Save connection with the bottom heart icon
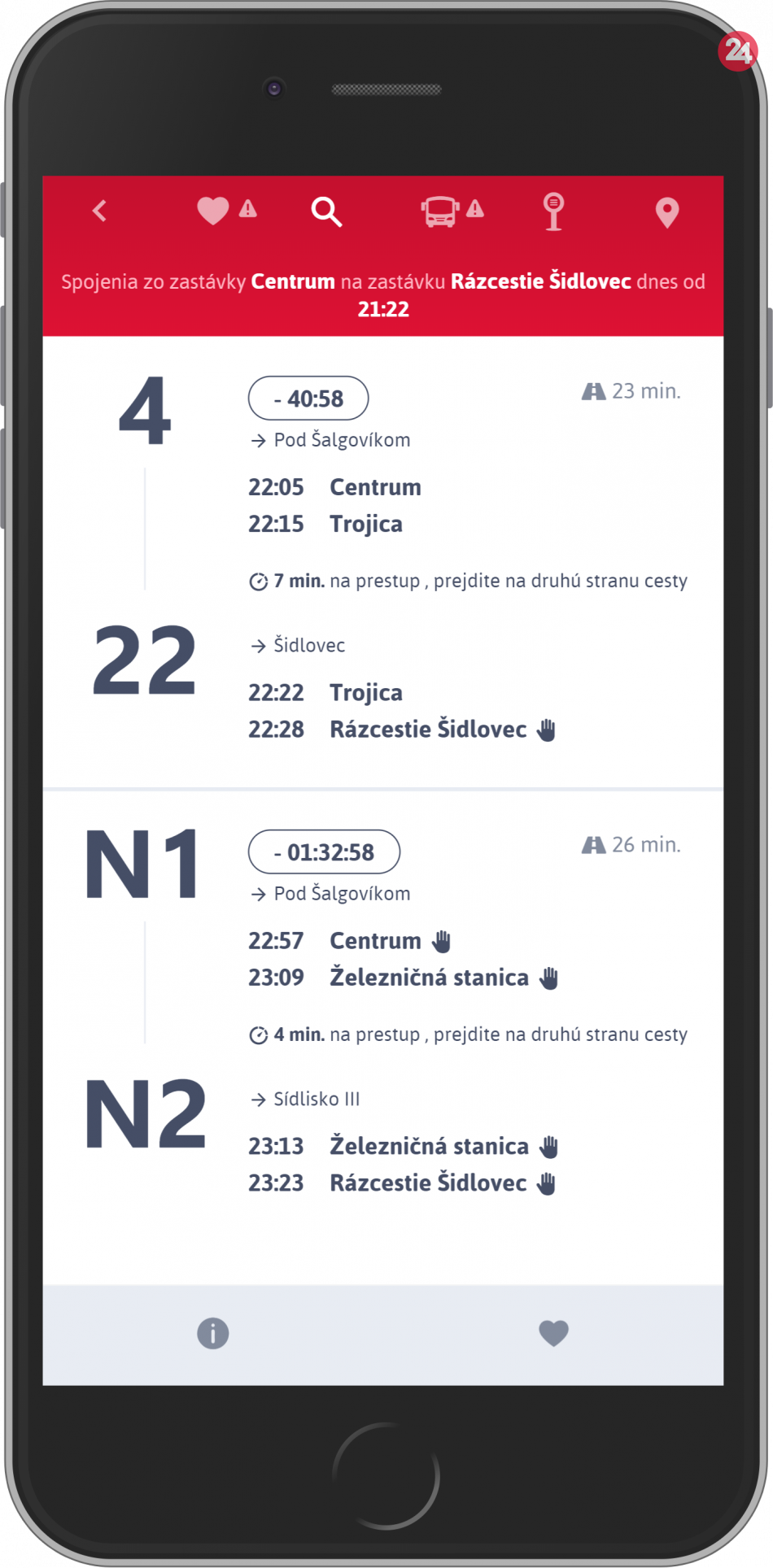The height and width of the screenshot is (1568, 773). (x=553, y=1333)
